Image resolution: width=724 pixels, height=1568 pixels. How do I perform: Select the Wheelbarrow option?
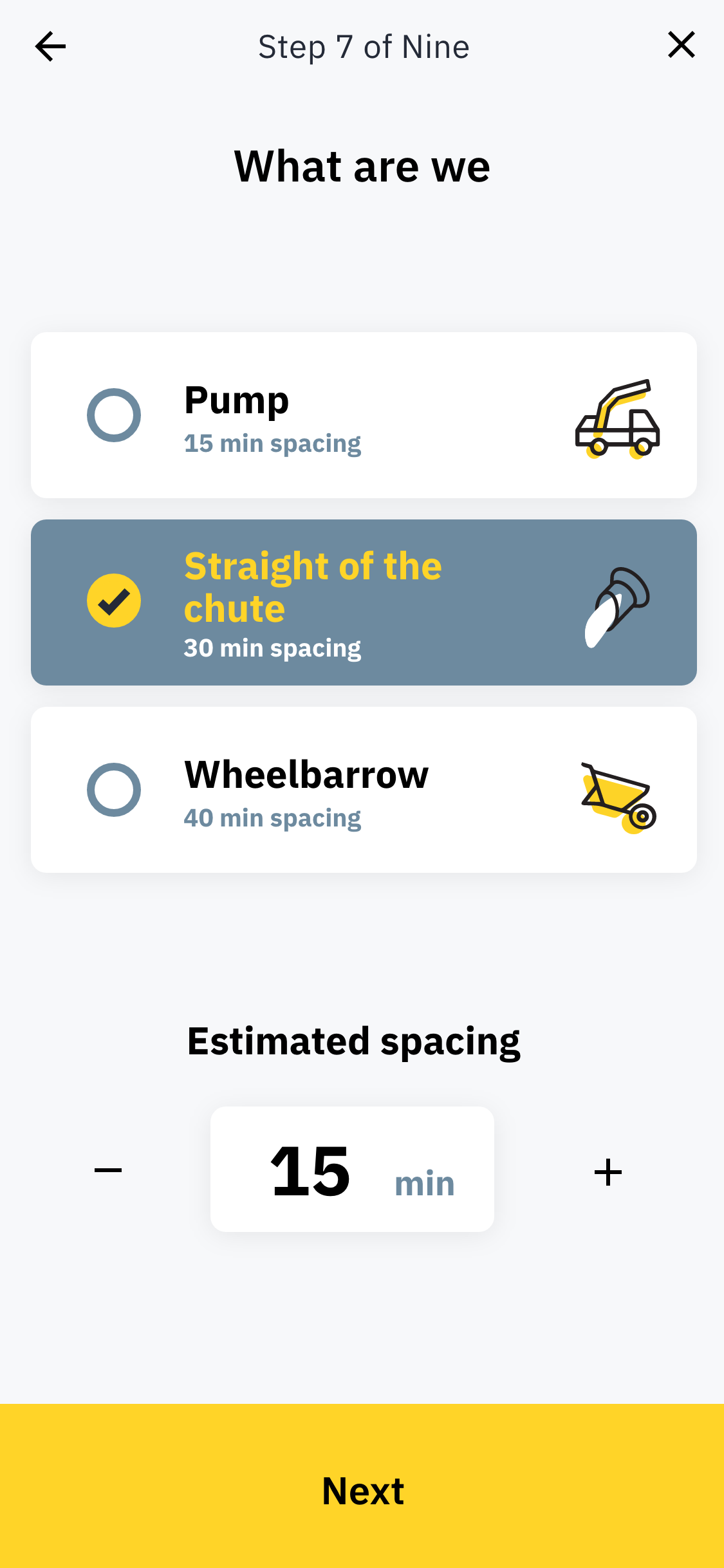point(363,790)
